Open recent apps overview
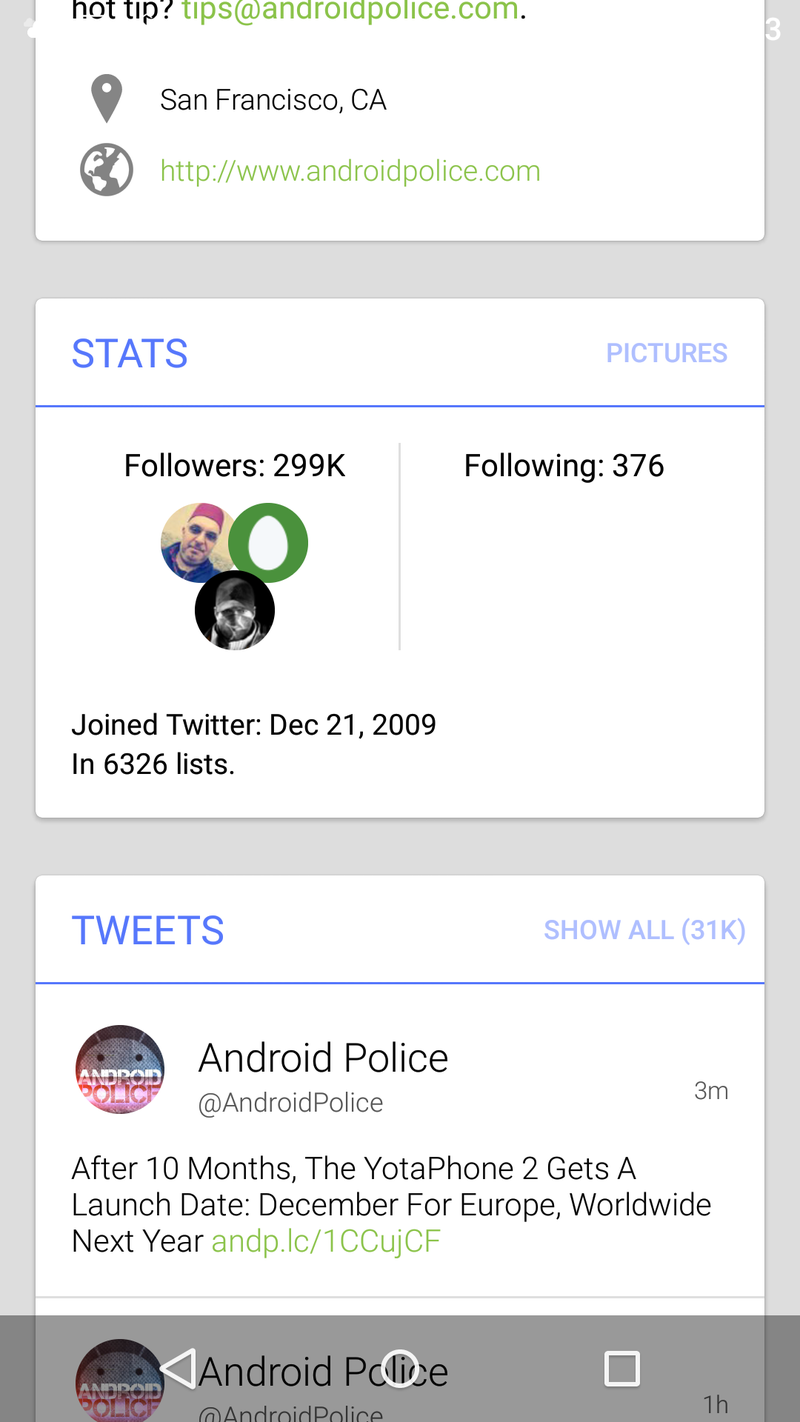 tap(621, 1369)
